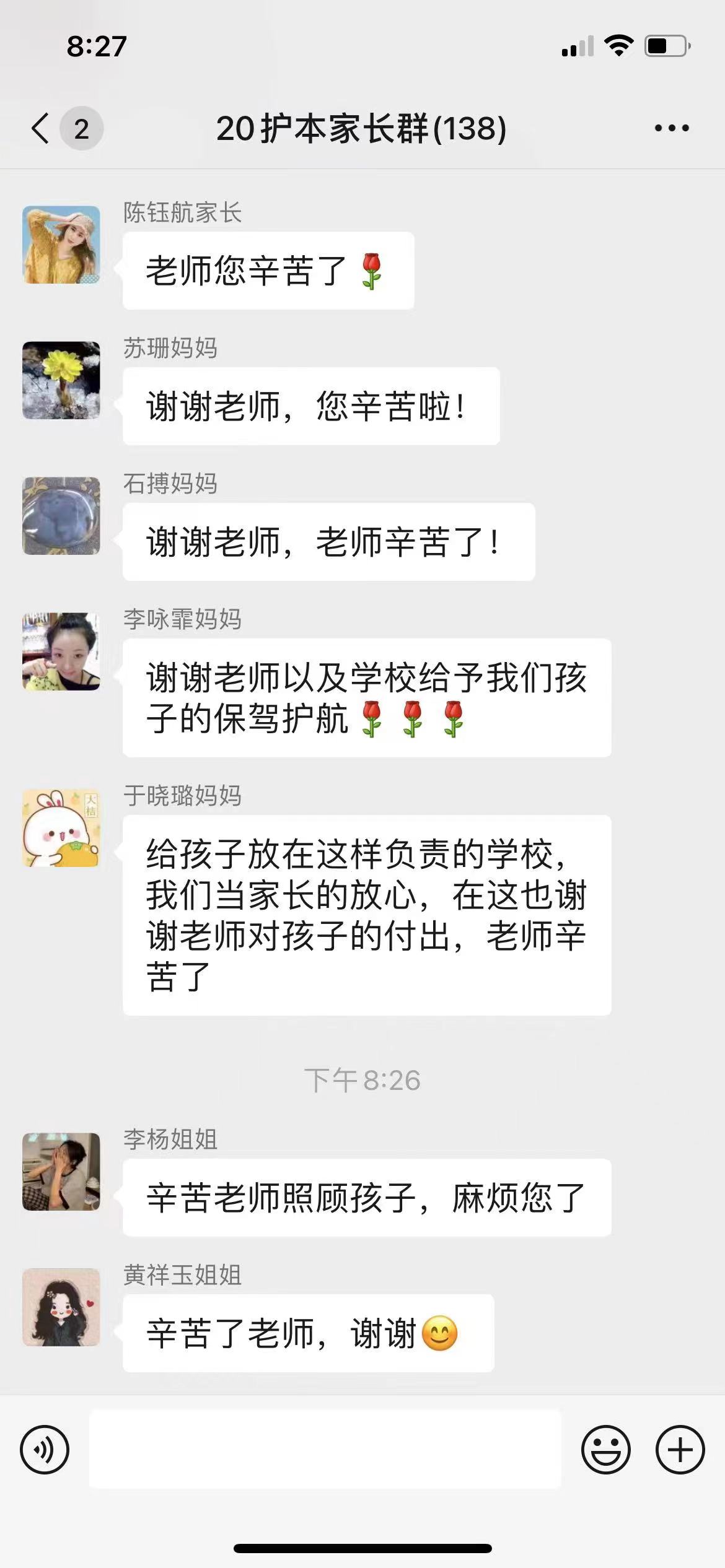View 李咏霏妈妈's profile via avatar
The width and height of the screenshot is (725, 1568).
click(61, 651)
